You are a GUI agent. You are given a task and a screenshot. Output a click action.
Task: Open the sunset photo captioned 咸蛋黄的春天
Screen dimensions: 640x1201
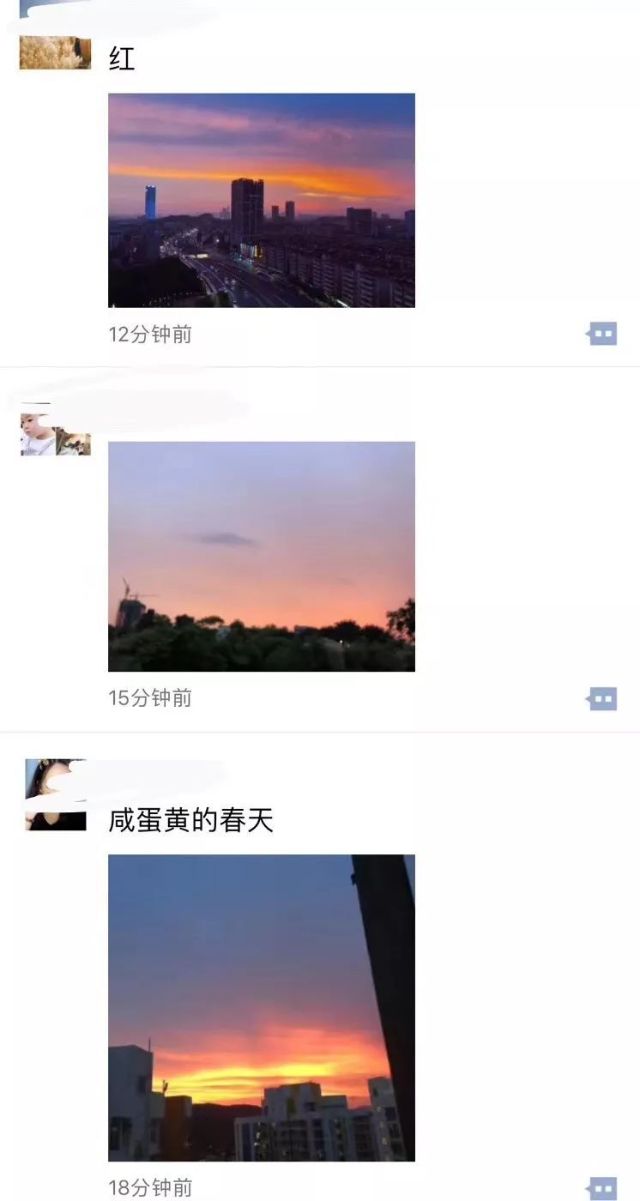[x=261, y=1007]
